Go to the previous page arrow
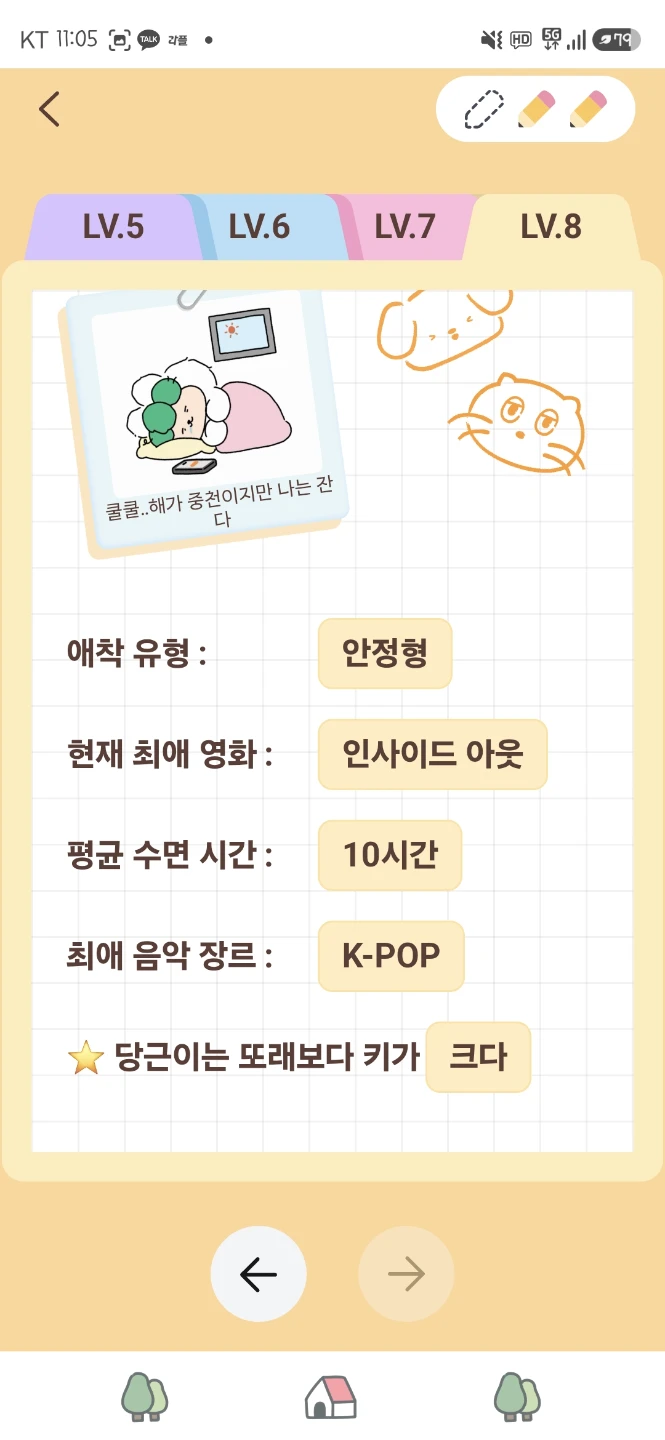The image size is (665, 1440). tap(258, 1274)
